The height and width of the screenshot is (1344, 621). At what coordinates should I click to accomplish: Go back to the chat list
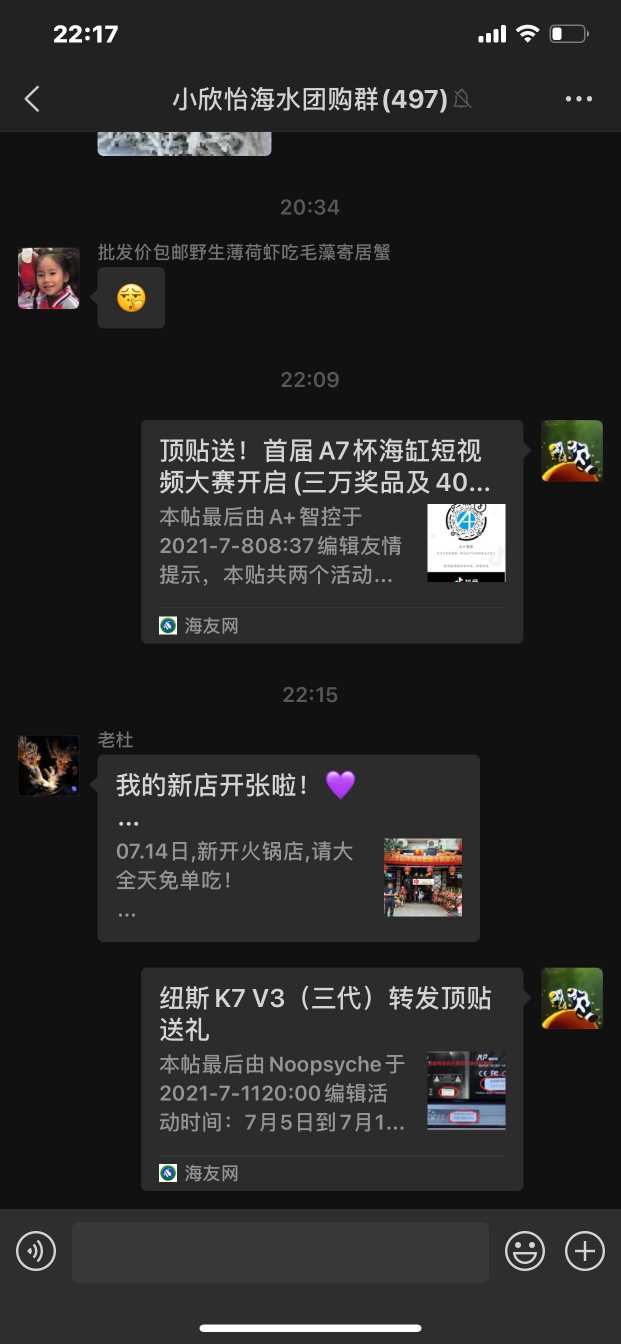click(32, 98)
